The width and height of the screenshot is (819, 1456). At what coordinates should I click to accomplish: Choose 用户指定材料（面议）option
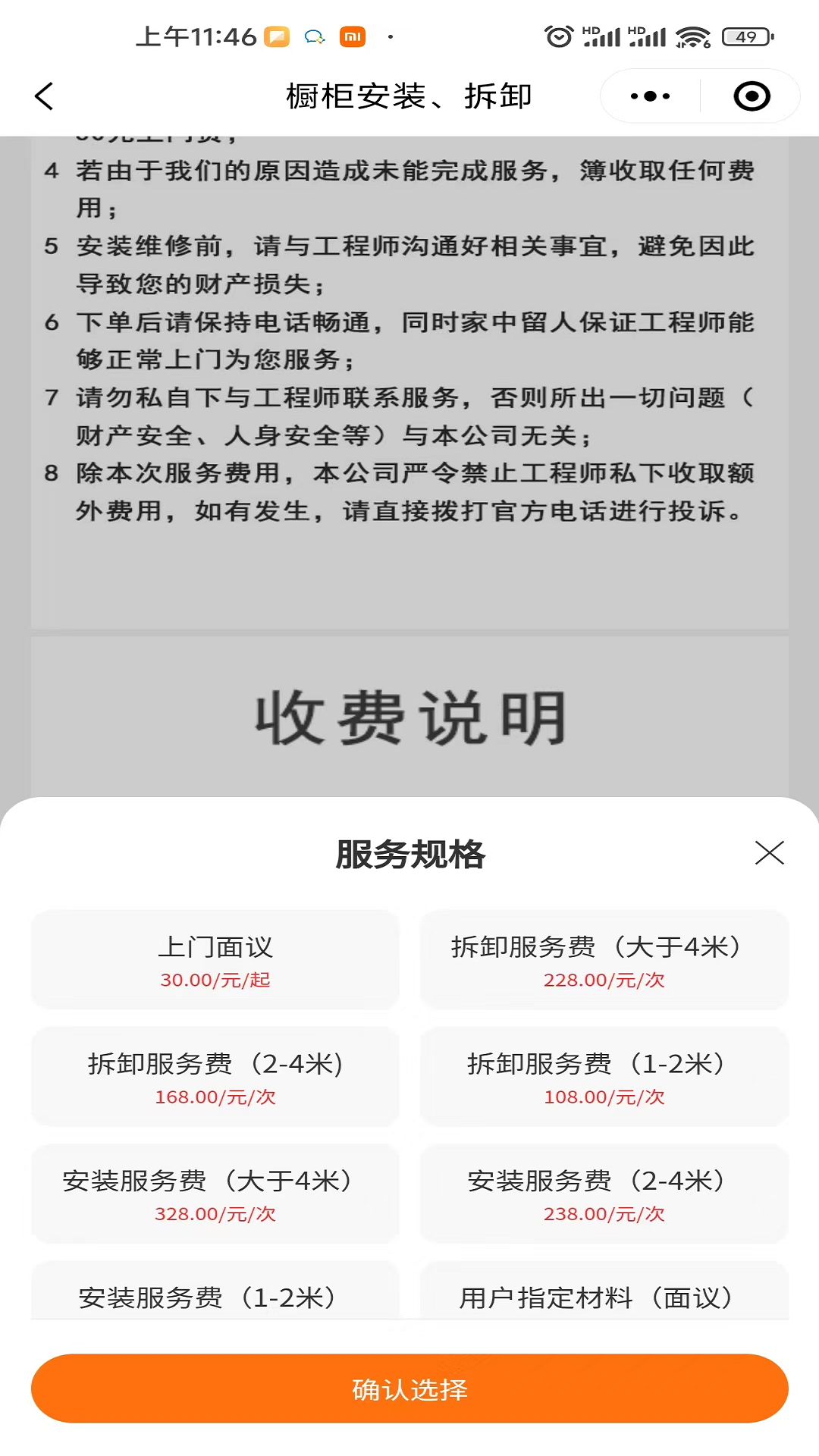[x=604, y=1294]
